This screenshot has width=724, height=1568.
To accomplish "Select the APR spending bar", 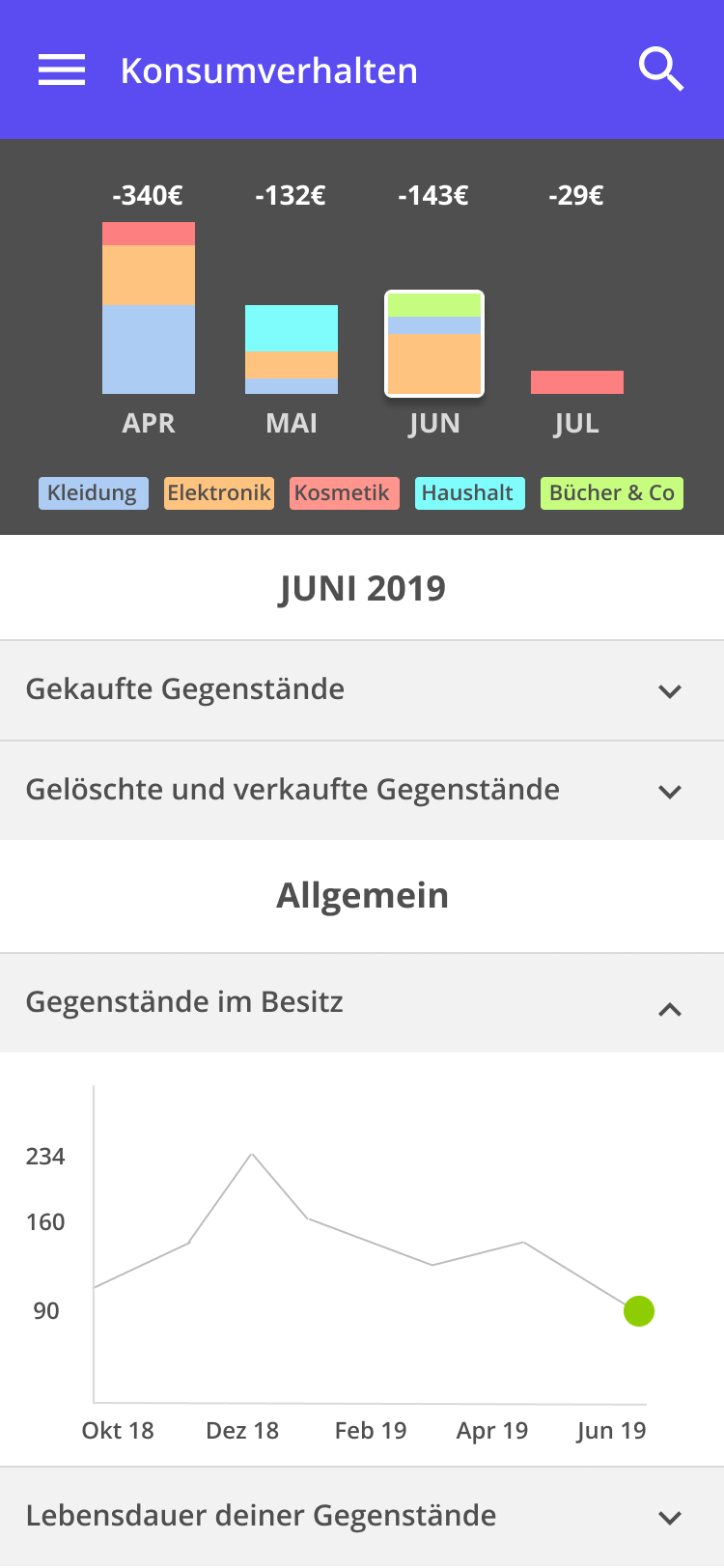I will tap(149, 308).
